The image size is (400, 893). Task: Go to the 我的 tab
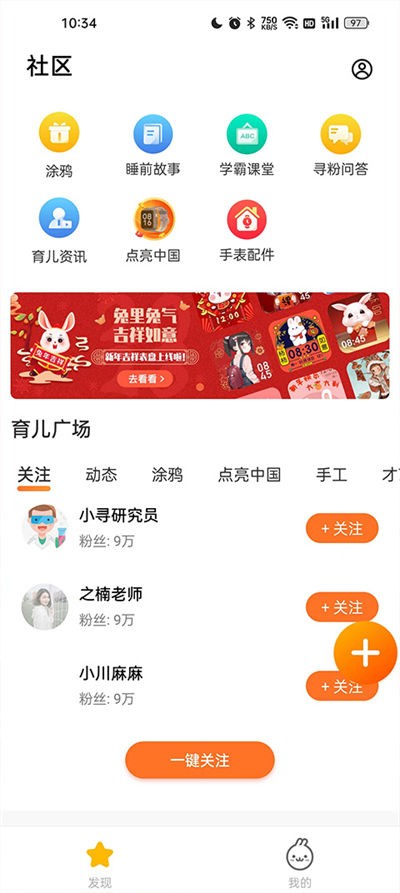(x=300, y=863)
